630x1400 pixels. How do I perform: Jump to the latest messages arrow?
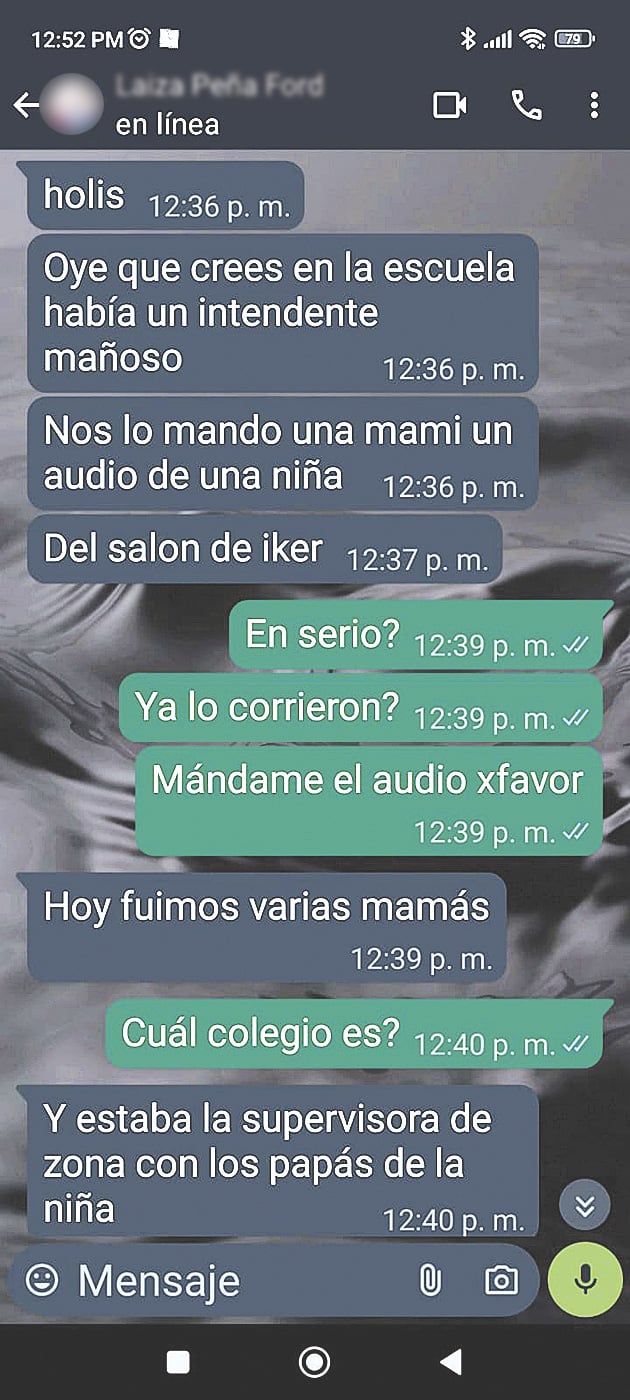pos(585,1205)
